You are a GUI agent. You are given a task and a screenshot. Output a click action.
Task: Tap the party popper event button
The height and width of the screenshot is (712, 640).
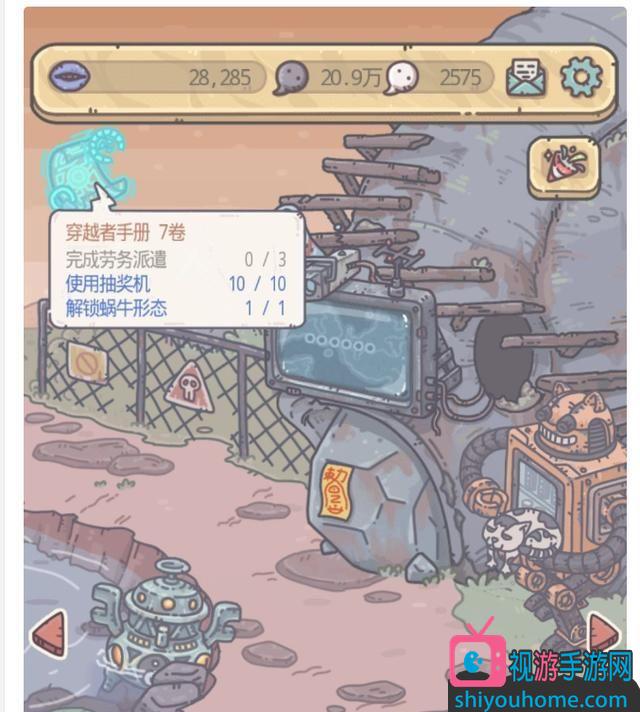pyautogui.click(x=564, y=164)
